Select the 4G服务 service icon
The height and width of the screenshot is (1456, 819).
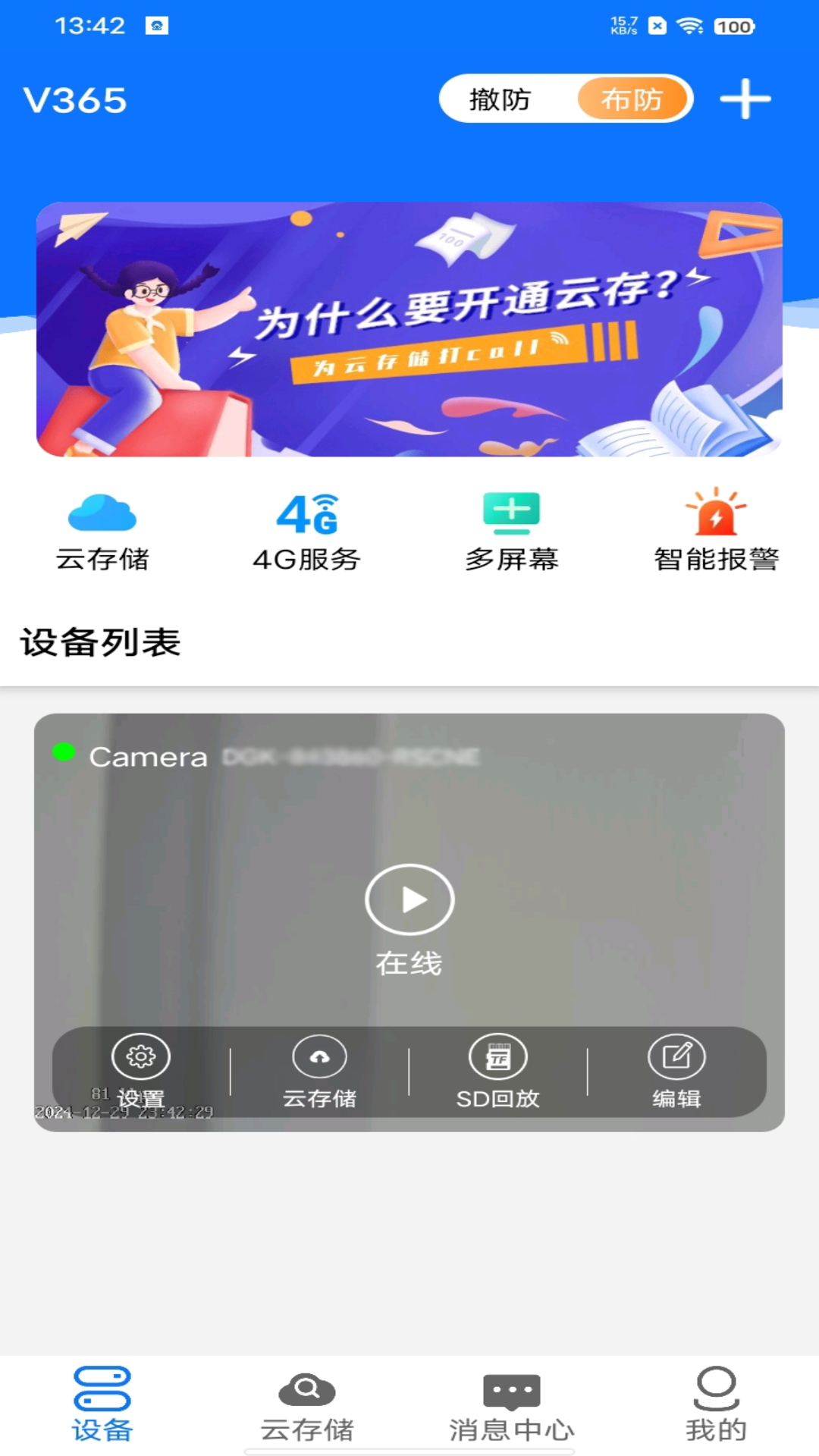pyautogui.click(x=307, y=531)
